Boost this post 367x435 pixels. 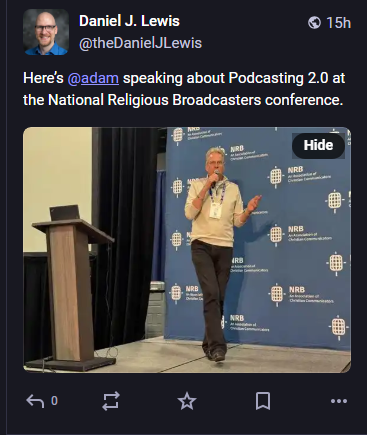[111, 401]
